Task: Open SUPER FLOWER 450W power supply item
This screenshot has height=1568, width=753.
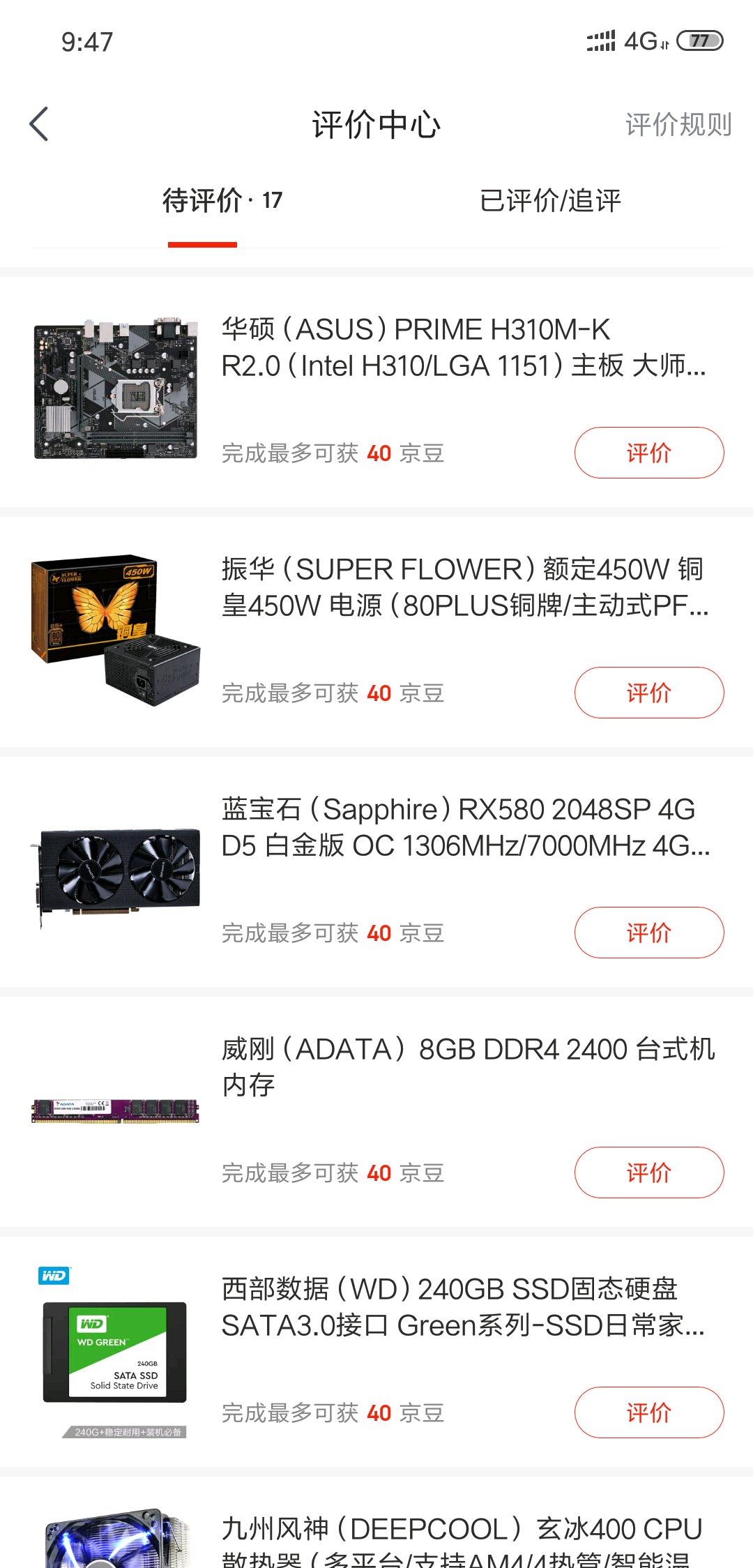Action: point(464,587)
